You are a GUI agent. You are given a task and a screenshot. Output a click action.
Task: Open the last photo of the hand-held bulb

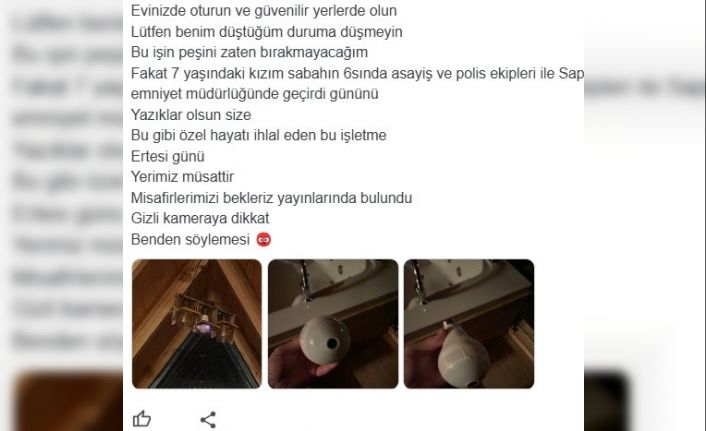(x=468, y=323)
